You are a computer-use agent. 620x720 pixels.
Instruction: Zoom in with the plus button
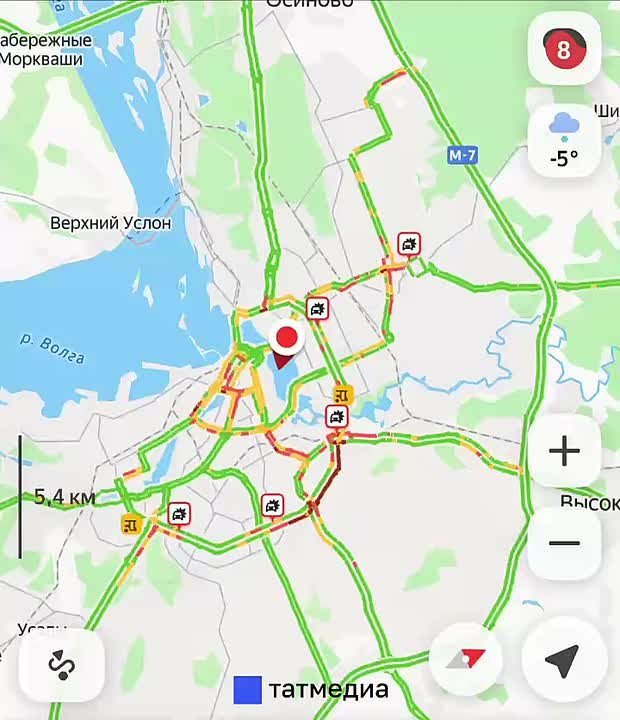point(564,451)
